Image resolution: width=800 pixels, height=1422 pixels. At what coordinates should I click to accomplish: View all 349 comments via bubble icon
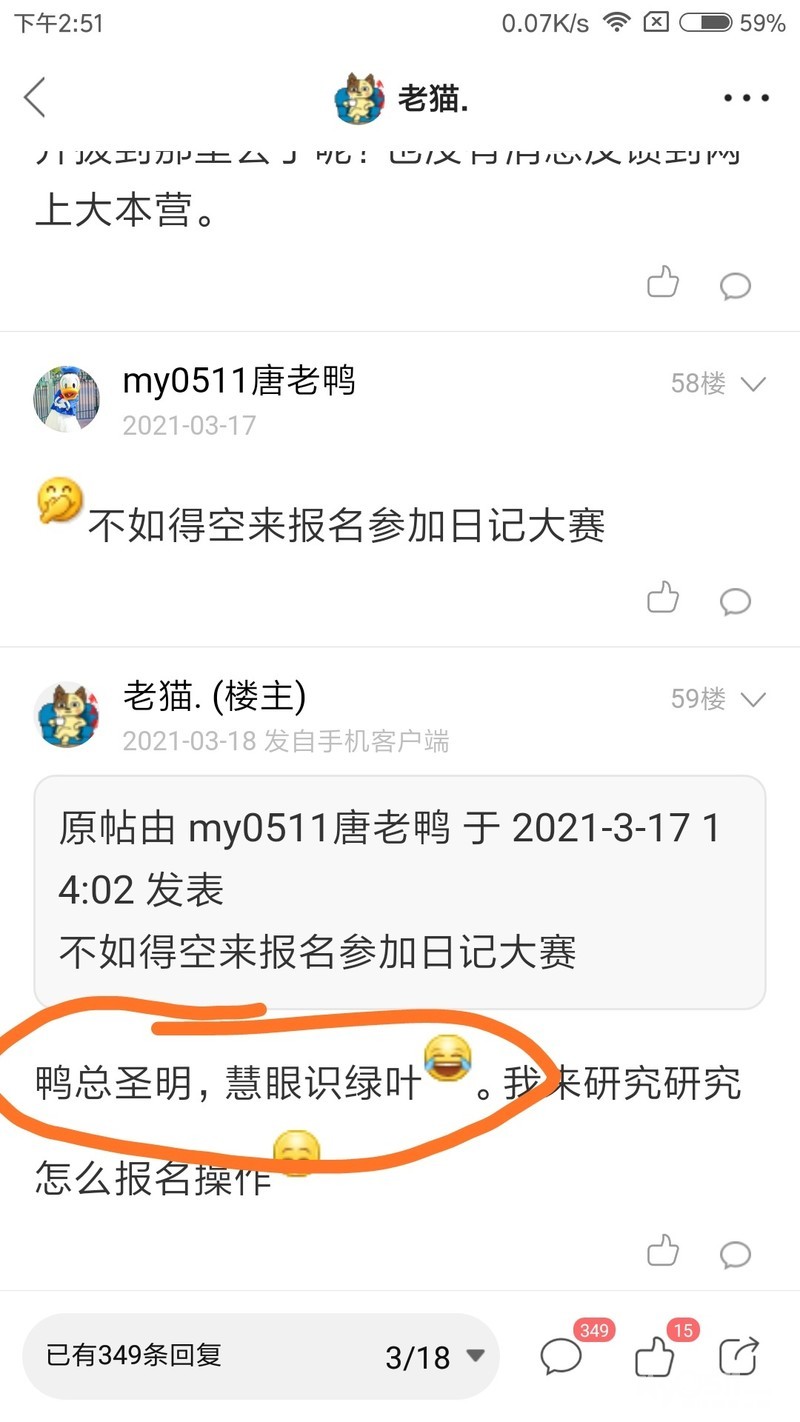tap(562, 1357)
